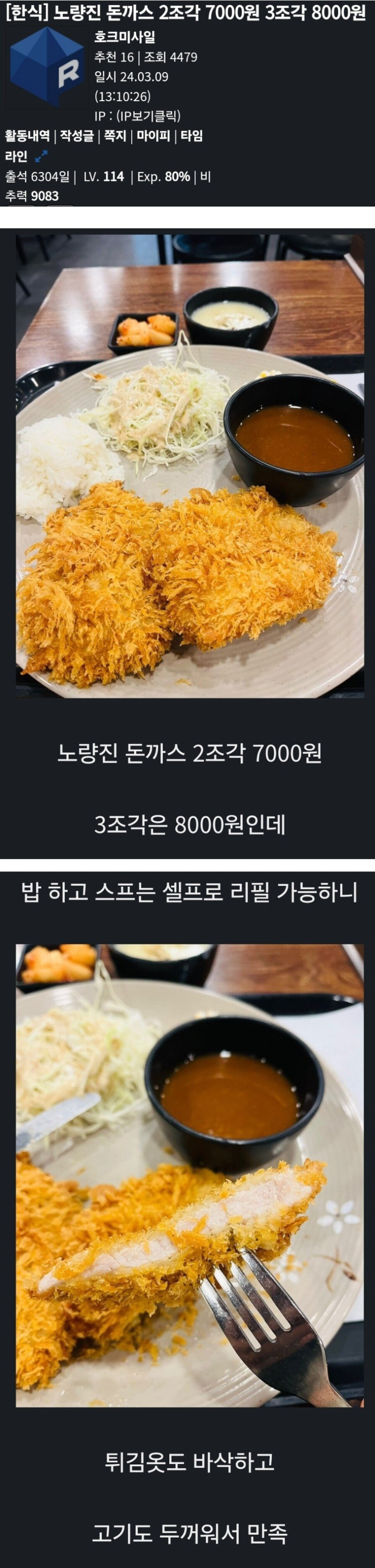The height and width of the screenshot is (1568, 375).
Task: Open 활동내역 for this author
Action: pyautogui.click(x=27, y=136)
